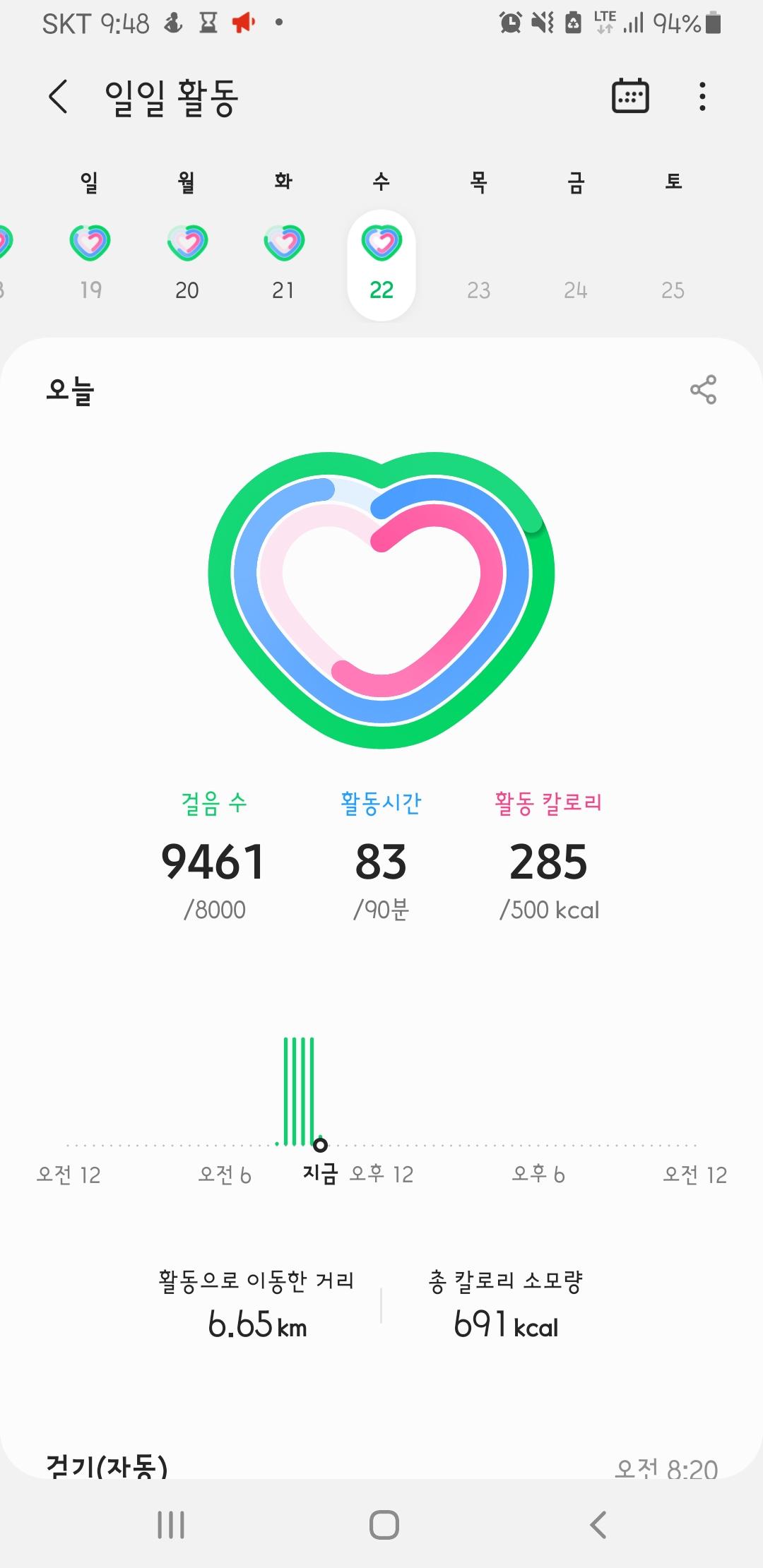
Task: Open the 걷기(자동) workout entry
Action: (x=106, y=1465)
